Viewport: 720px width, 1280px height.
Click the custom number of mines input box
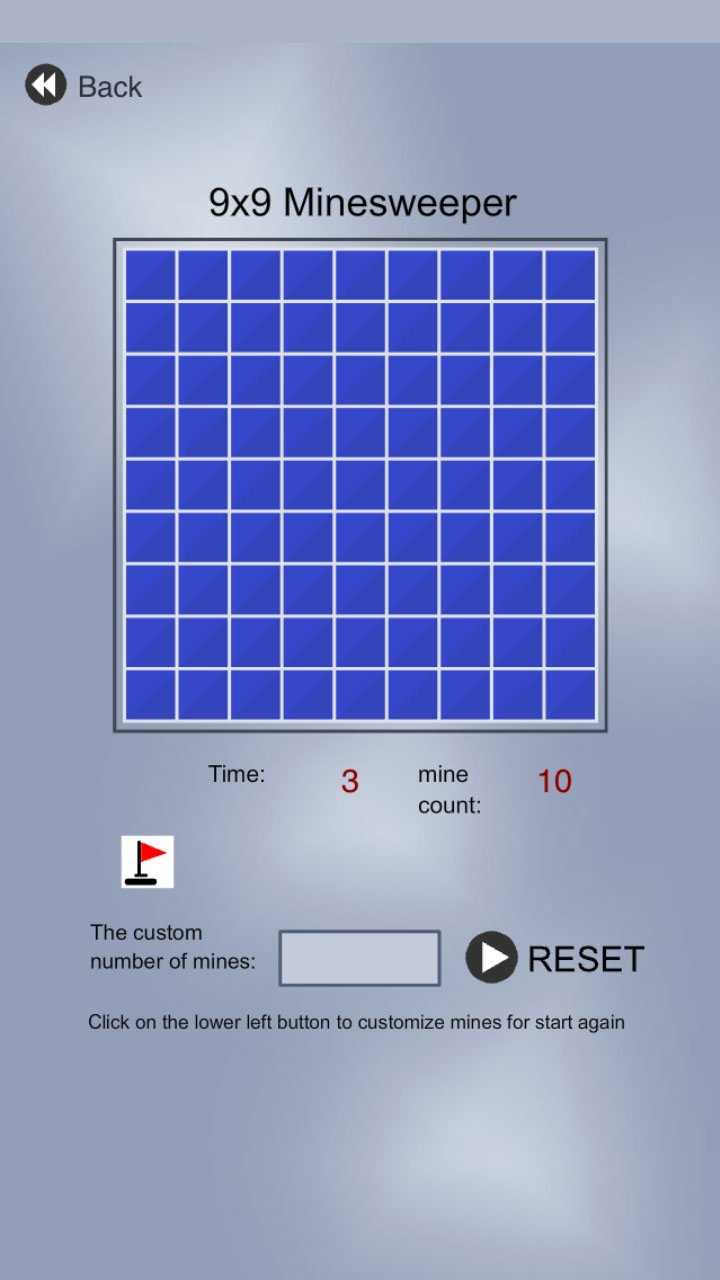click(x=359, y=957)
